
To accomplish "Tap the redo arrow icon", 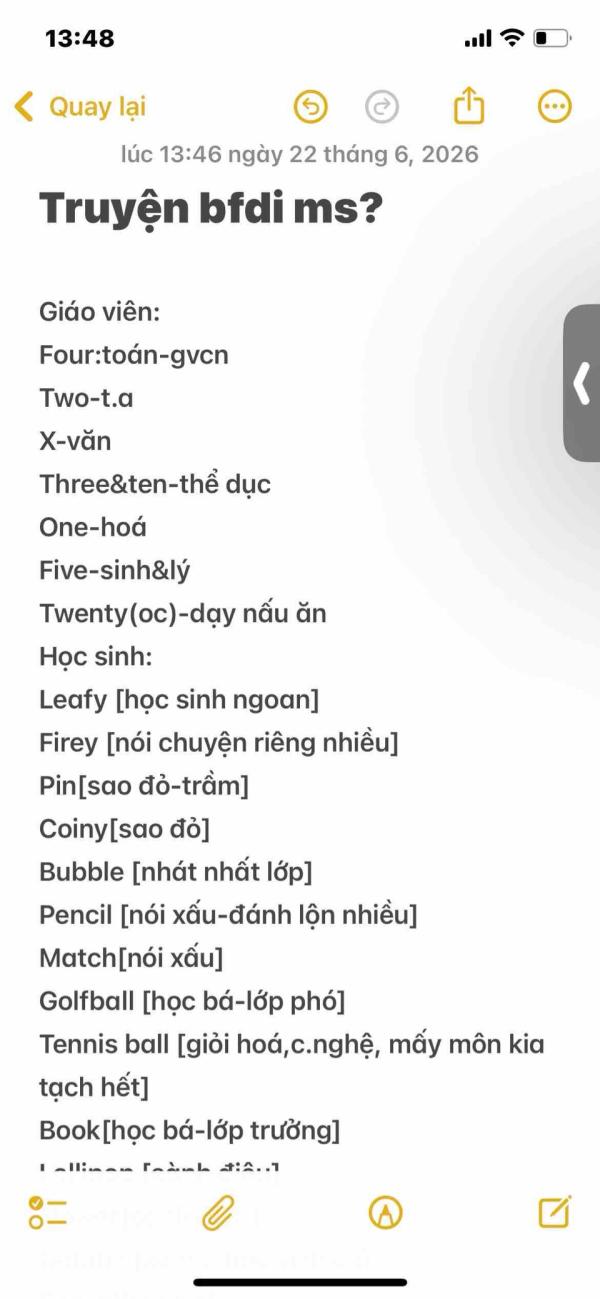I will point(382,106).
